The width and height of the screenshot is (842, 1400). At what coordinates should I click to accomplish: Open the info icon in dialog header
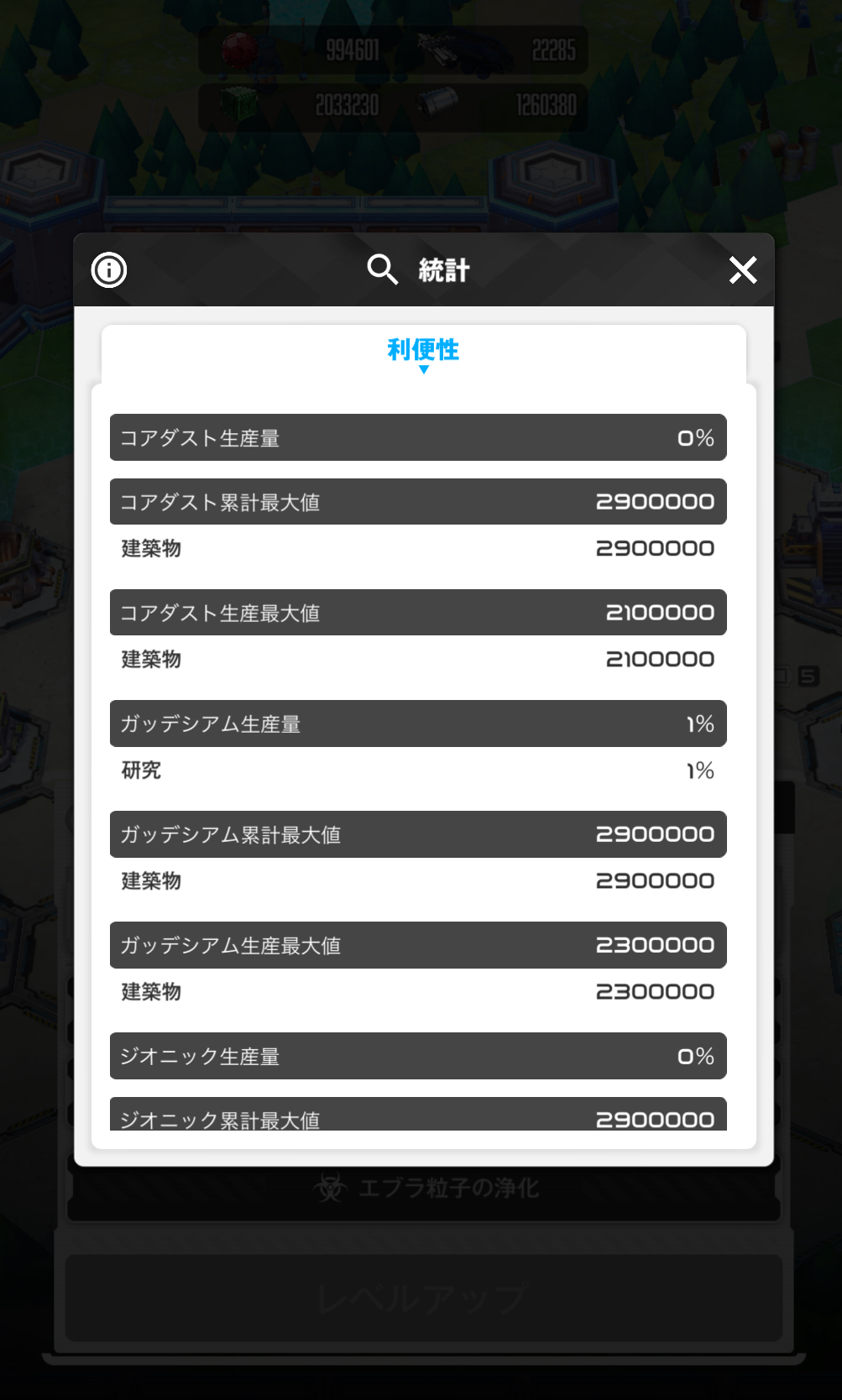pos(109,270)
